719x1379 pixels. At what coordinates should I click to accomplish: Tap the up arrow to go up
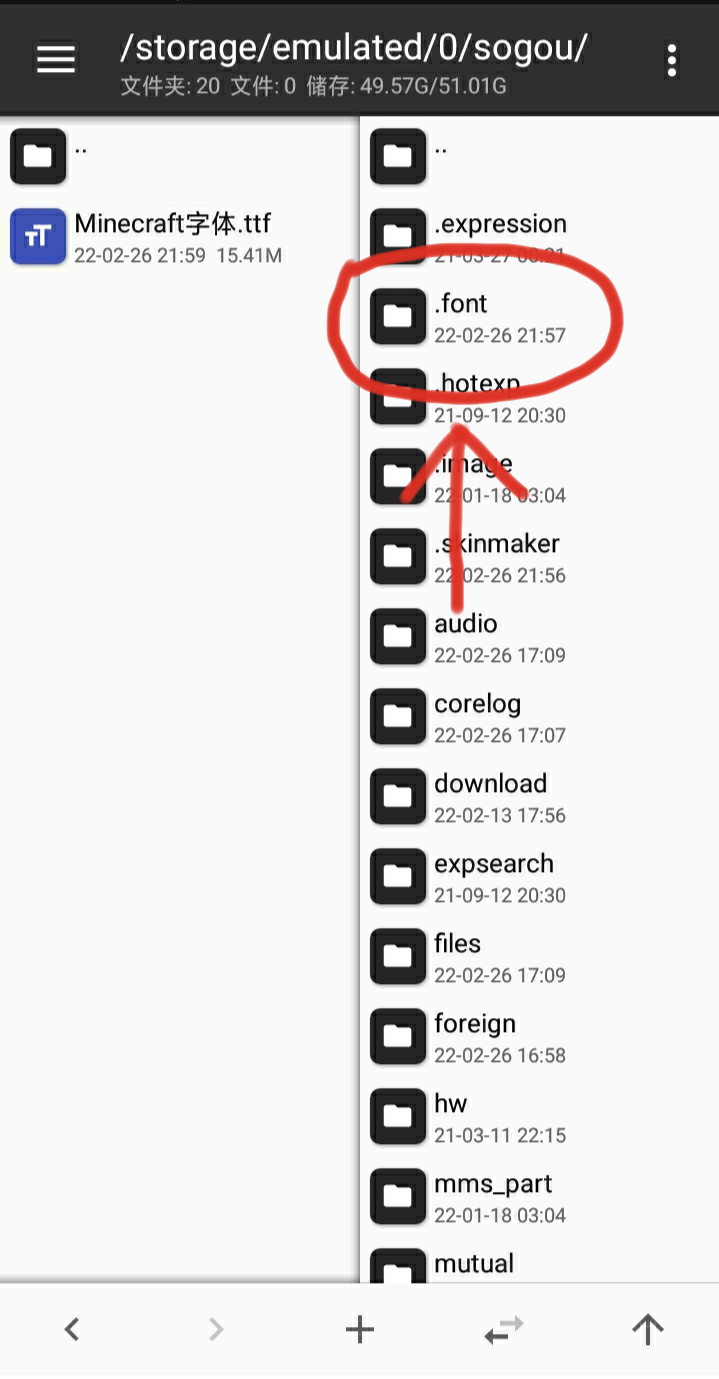coord(647,1329)
